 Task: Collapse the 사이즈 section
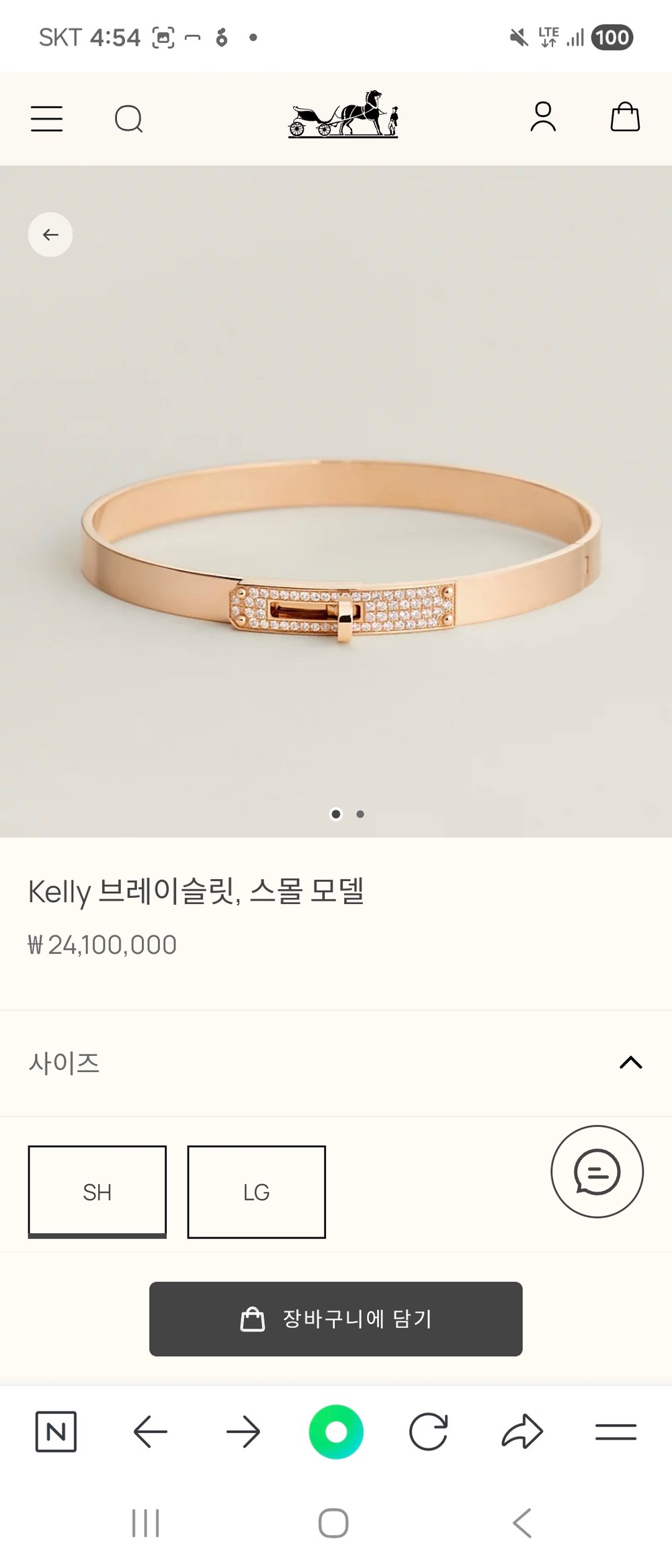(630, 1063)
